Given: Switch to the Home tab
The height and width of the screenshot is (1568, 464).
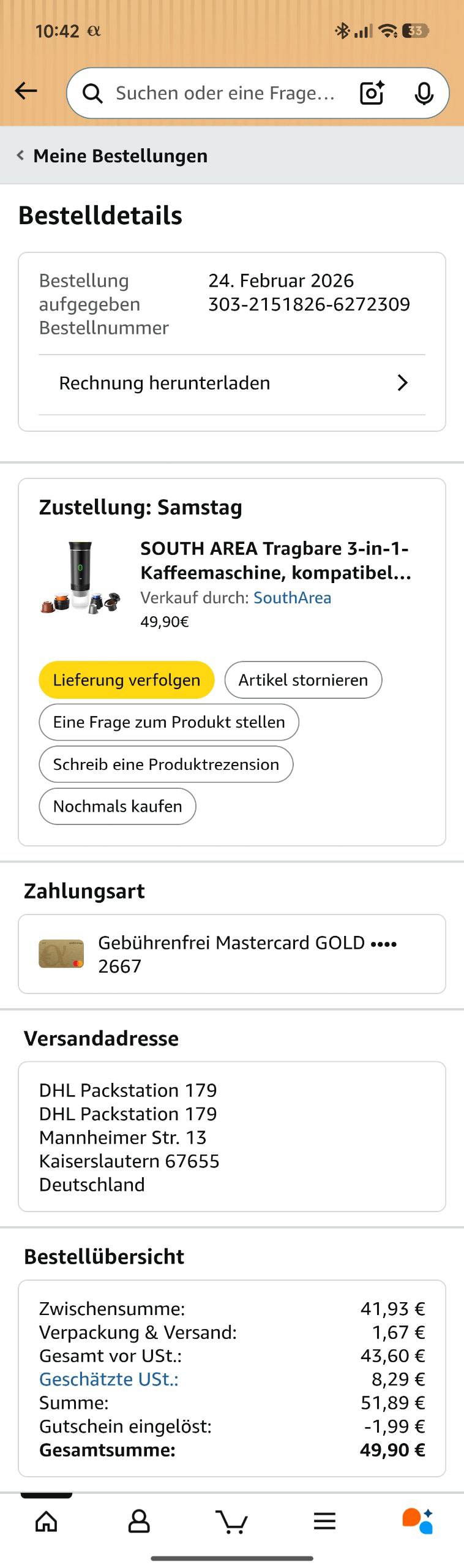Looking at the screenshot, I should (47, 1521).
